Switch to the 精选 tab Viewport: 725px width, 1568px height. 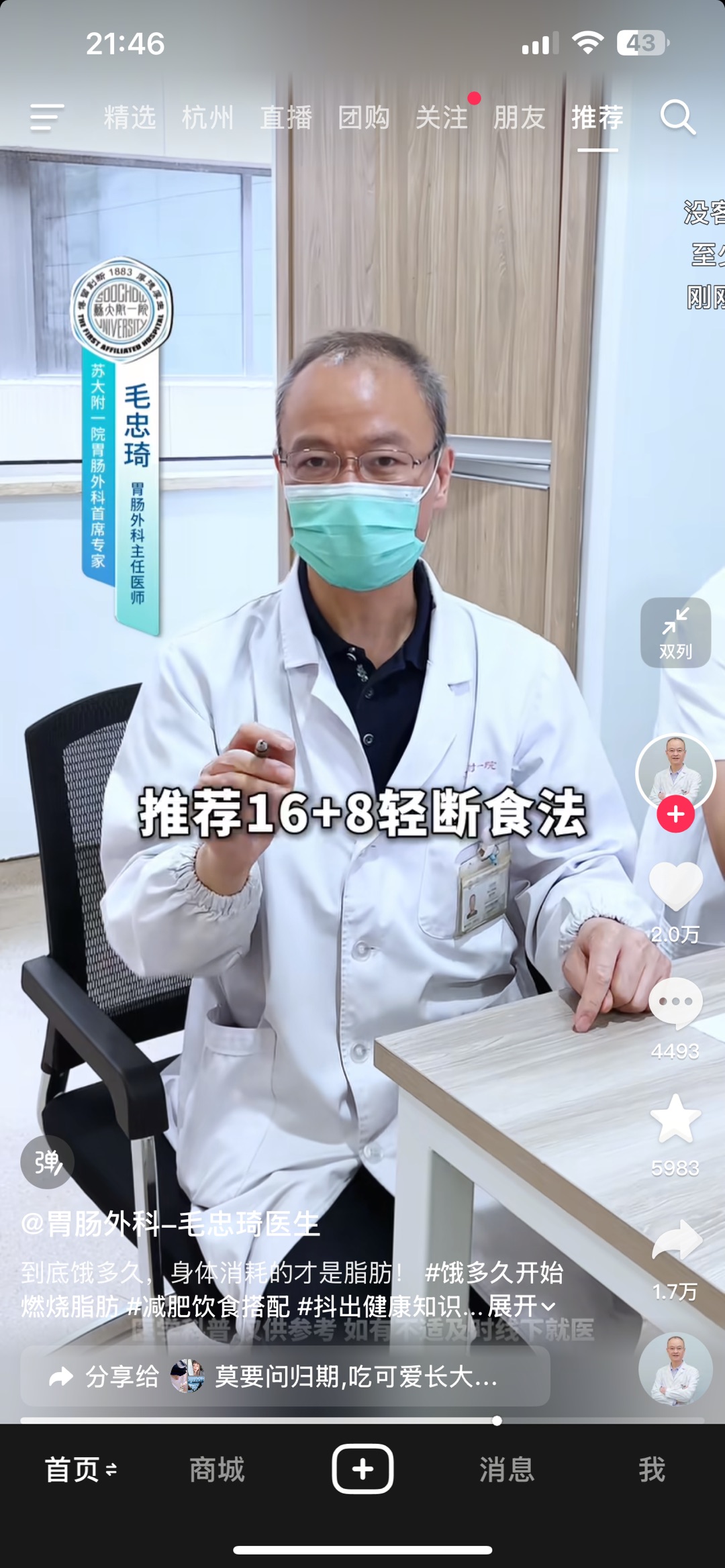(130, 117)
